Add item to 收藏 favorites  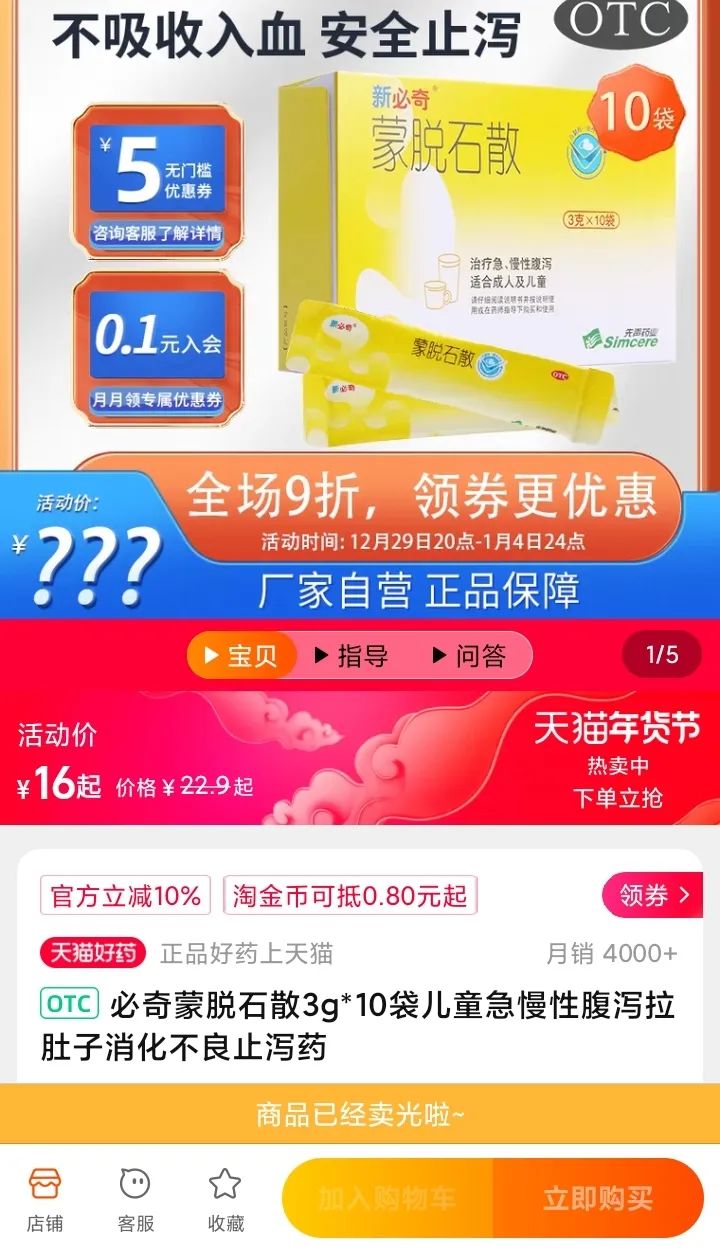[226, 1198]
